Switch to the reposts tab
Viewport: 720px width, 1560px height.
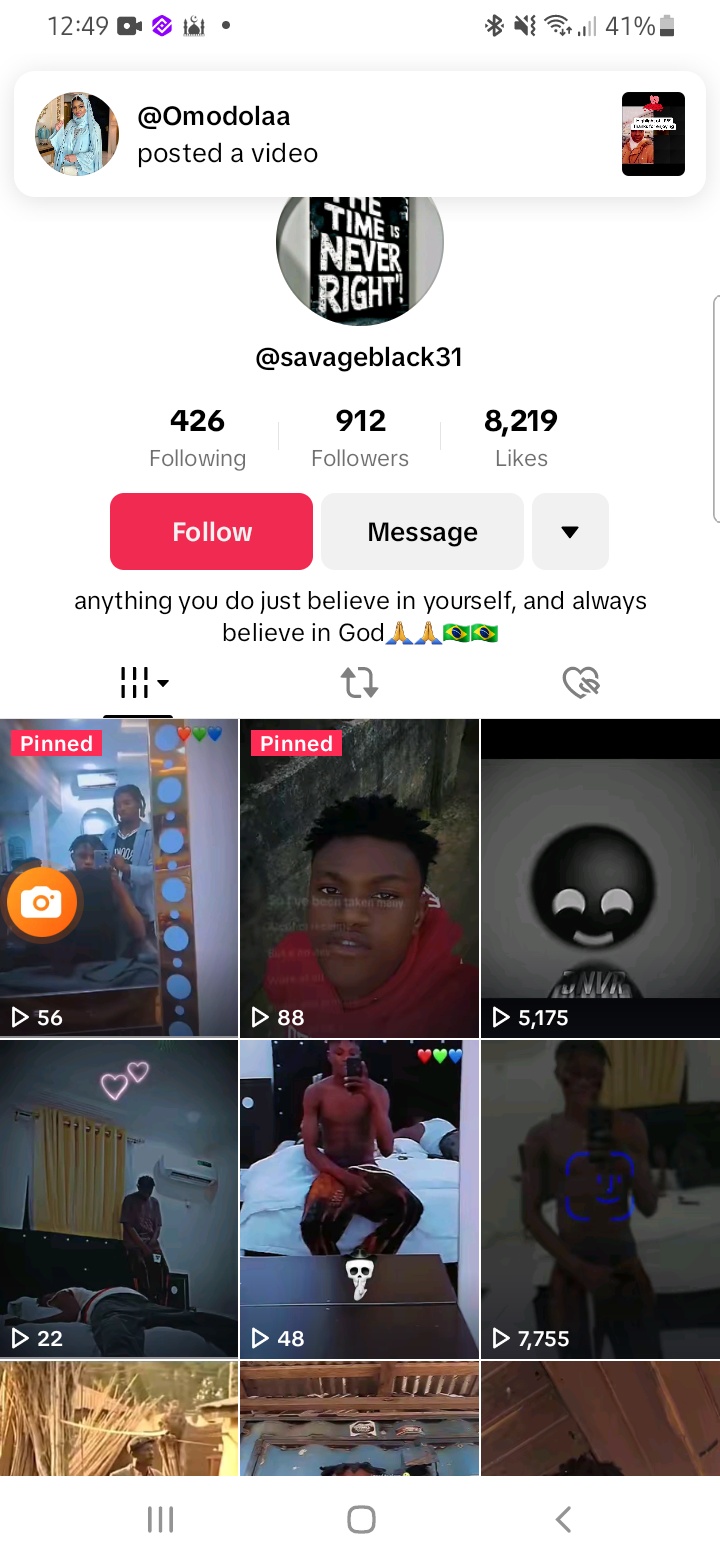click(x=360, y=683)
